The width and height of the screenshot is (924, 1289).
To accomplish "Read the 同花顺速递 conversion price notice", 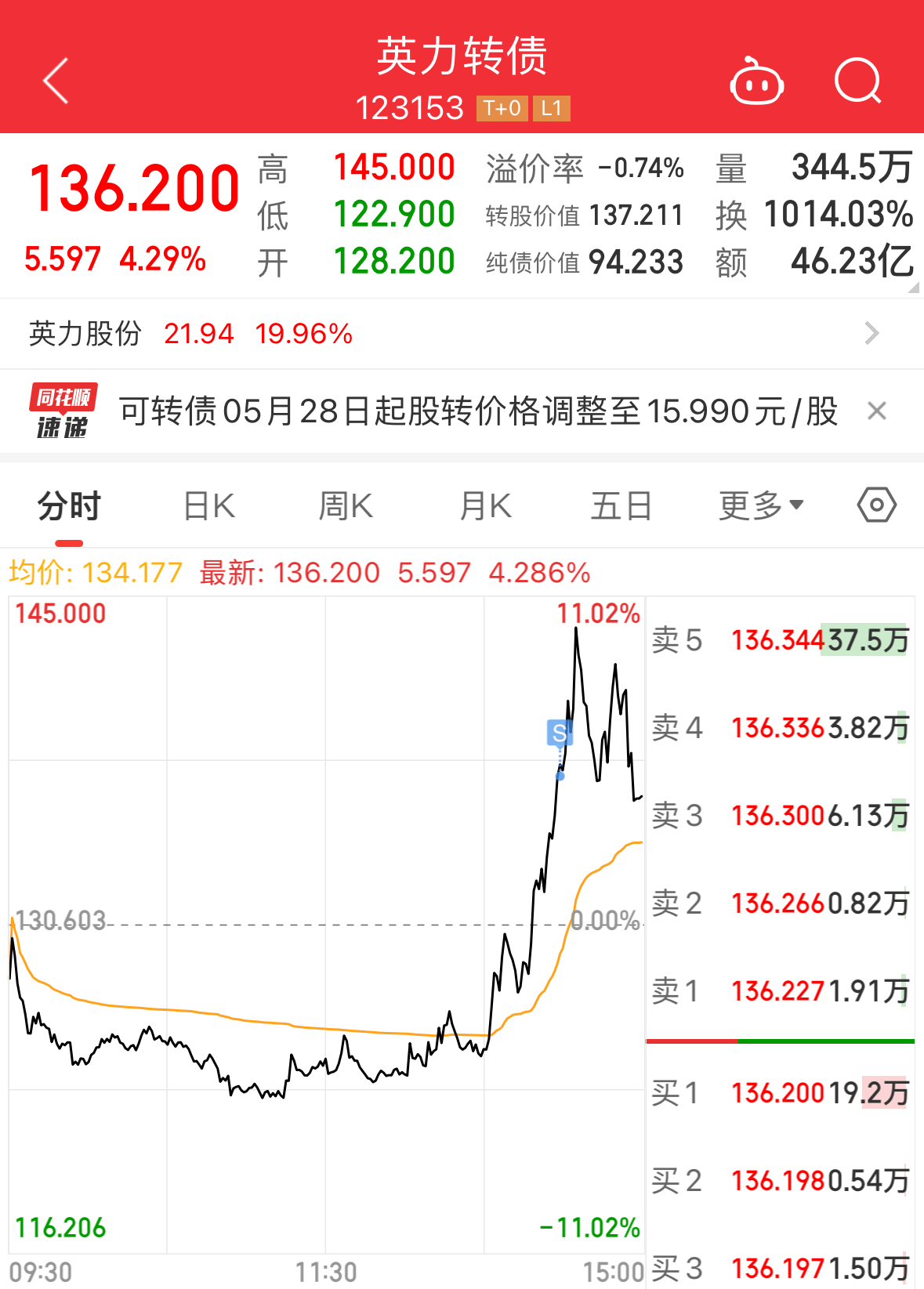I will coord(478,411).
